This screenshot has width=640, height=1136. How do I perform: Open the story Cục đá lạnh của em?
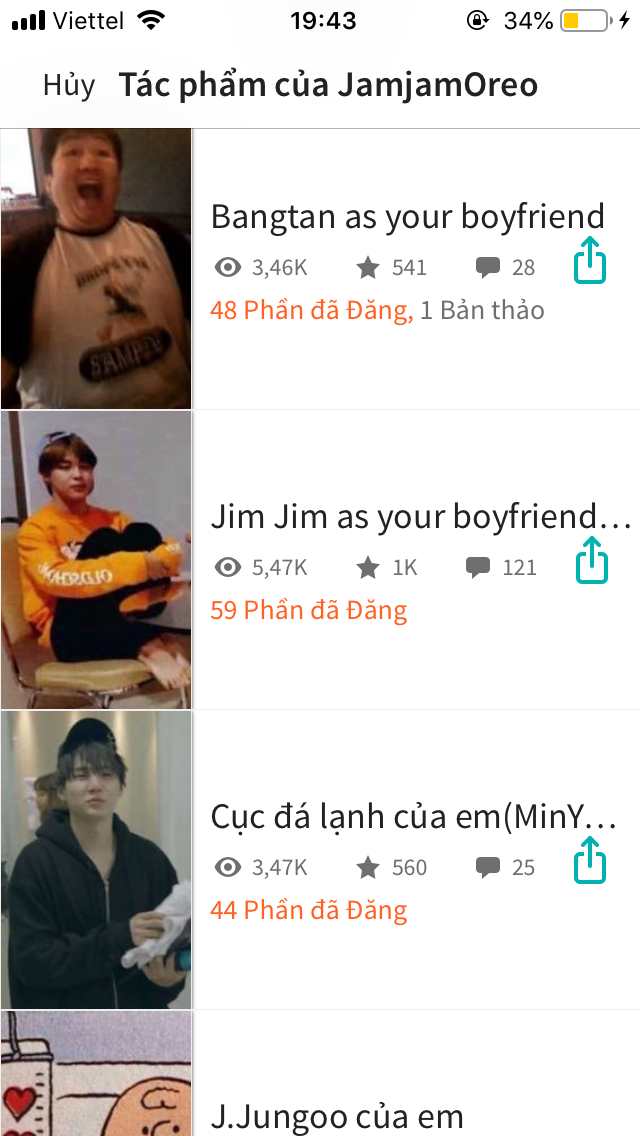pyautogui.click(x=413, y=817)
